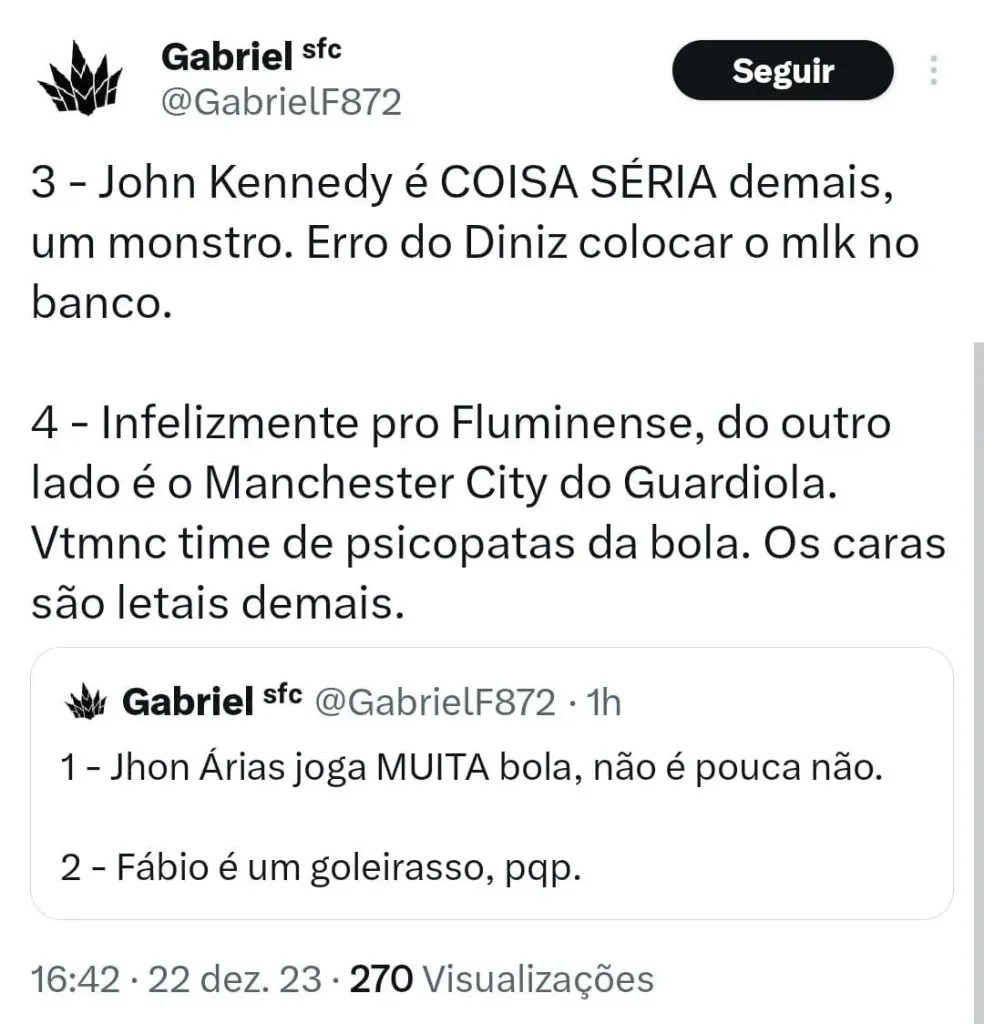Screen dimensions: 984x1024
Task: Open the @GabrielF872 profile handle
Action: coord(280,101)
